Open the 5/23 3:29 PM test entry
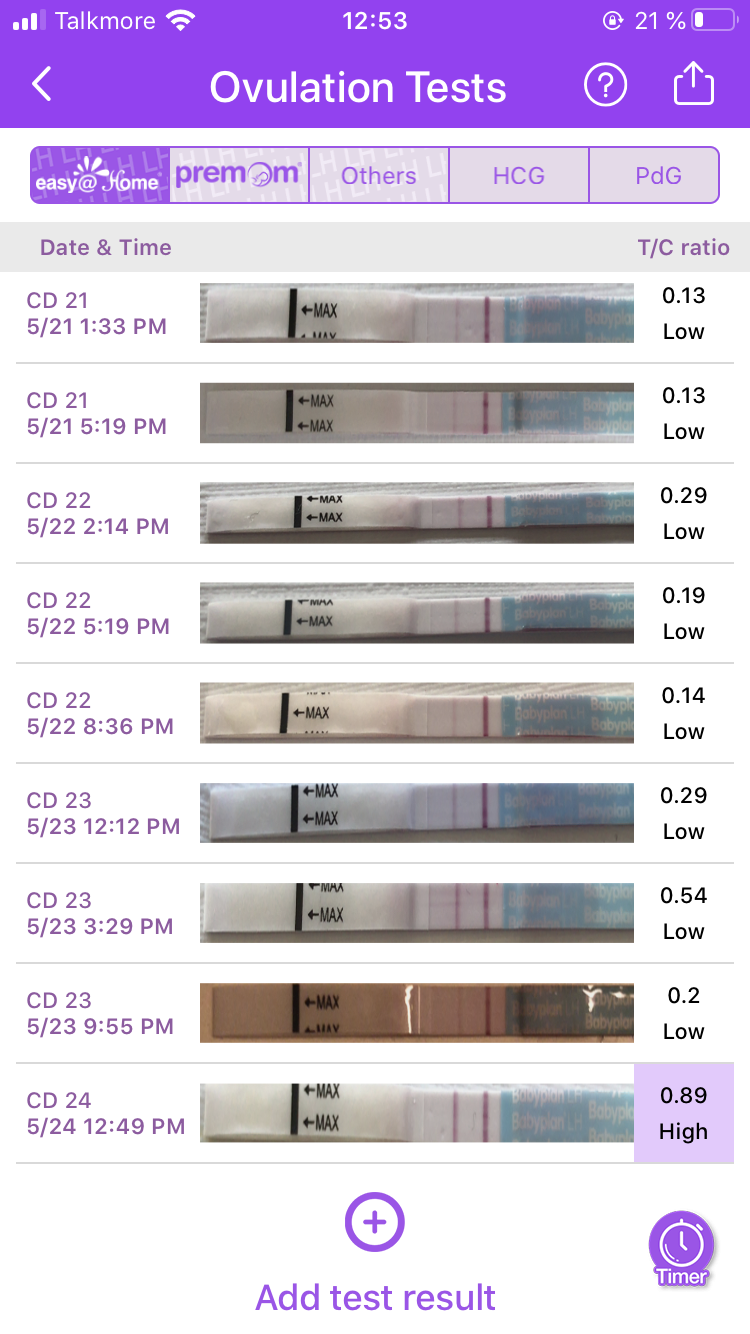750x1334 pixels. (375, 913)
